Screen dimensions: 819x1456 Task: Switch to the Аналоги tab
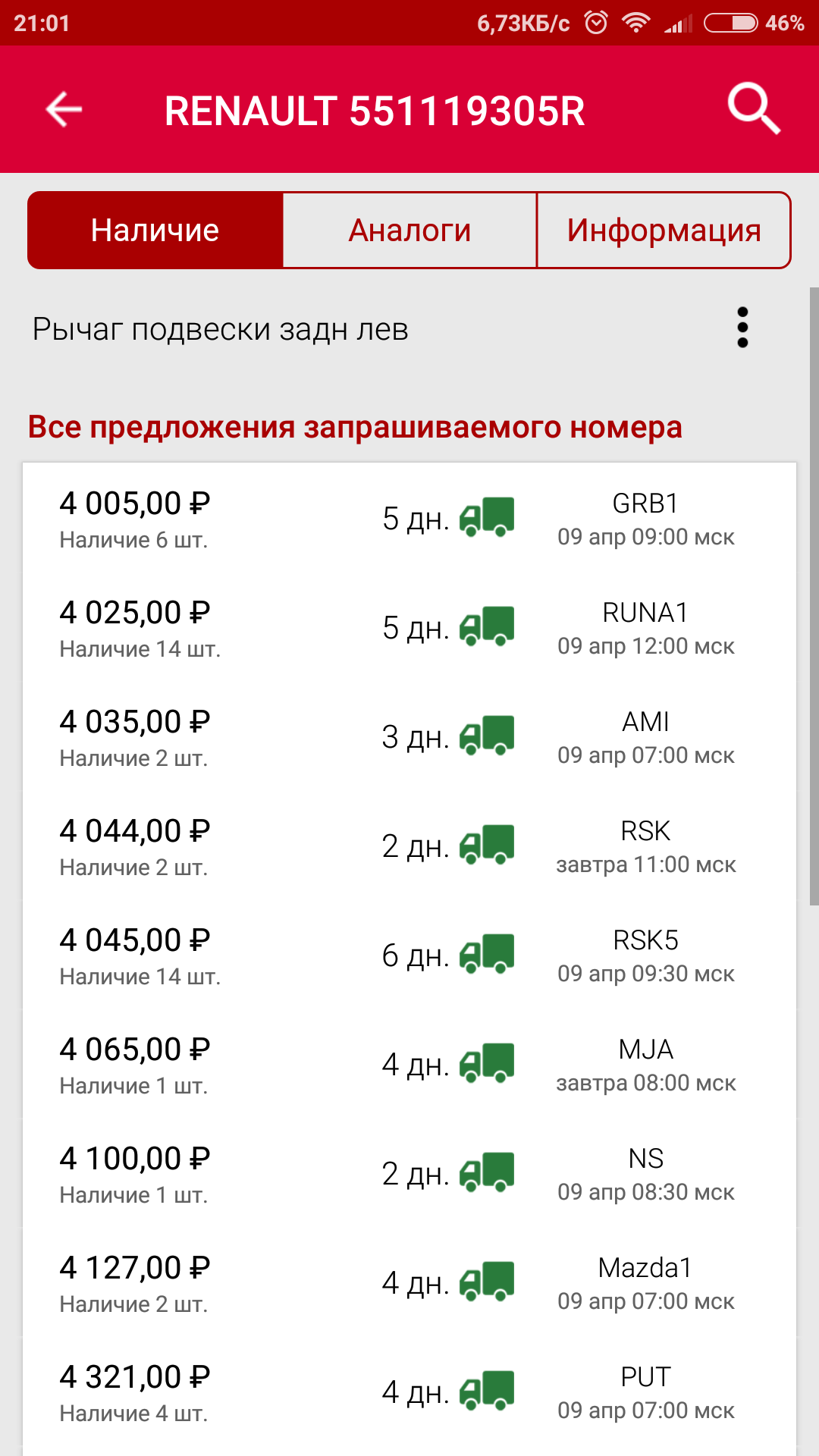tap(409, 231)
